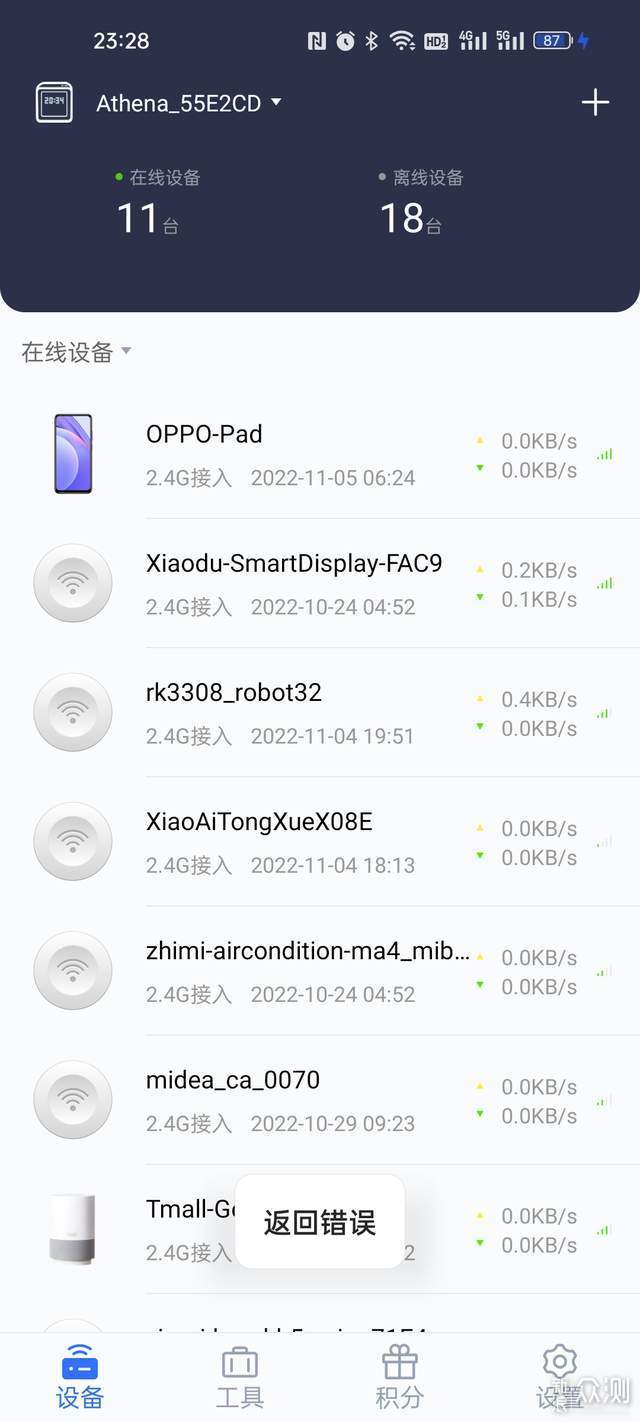Open the Tmall speaker device row
This screenshot has width=640, height=1422.
point(320,1228)
